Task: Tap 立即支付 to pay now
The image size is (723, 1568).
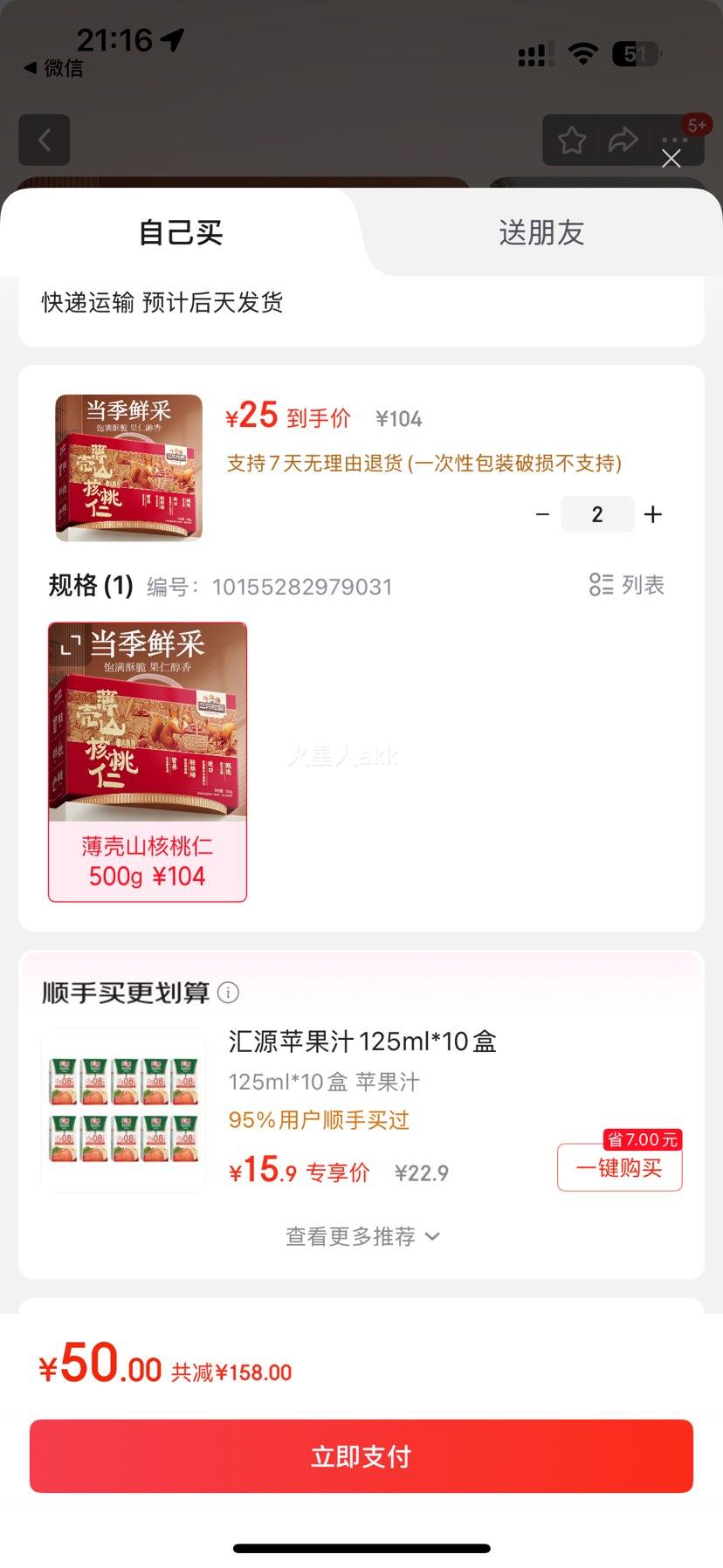Action: (x=361, y=1456)
